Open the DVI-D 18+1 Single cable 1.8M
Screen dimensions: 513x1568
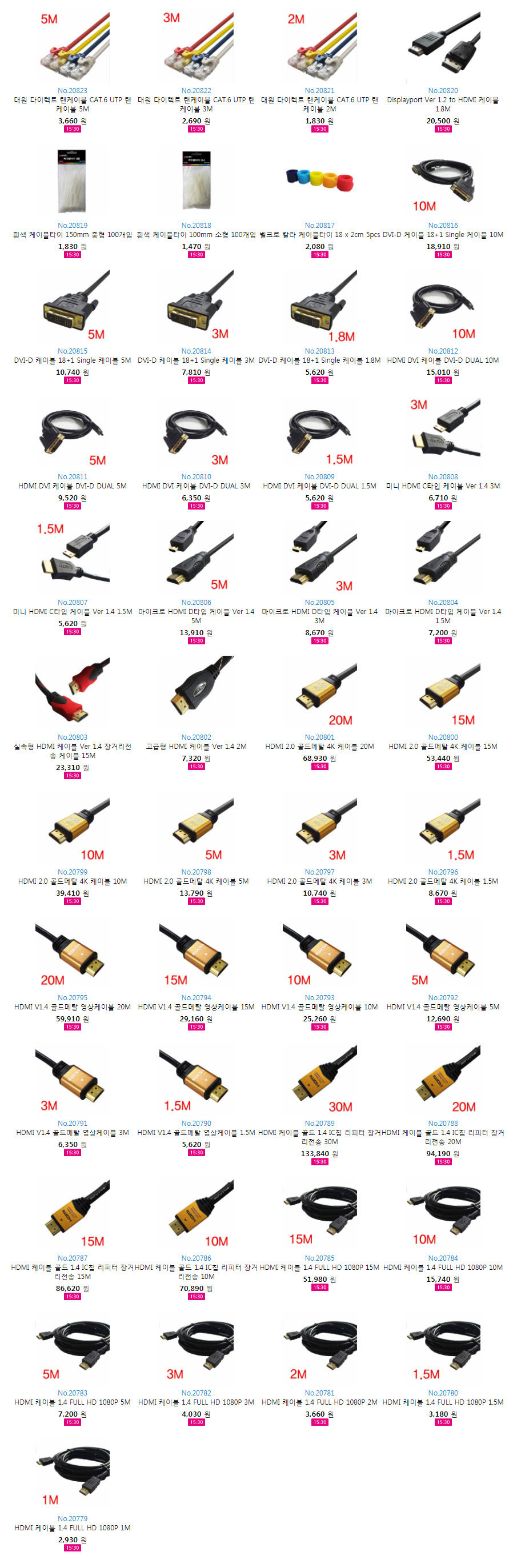click(319, 360)
